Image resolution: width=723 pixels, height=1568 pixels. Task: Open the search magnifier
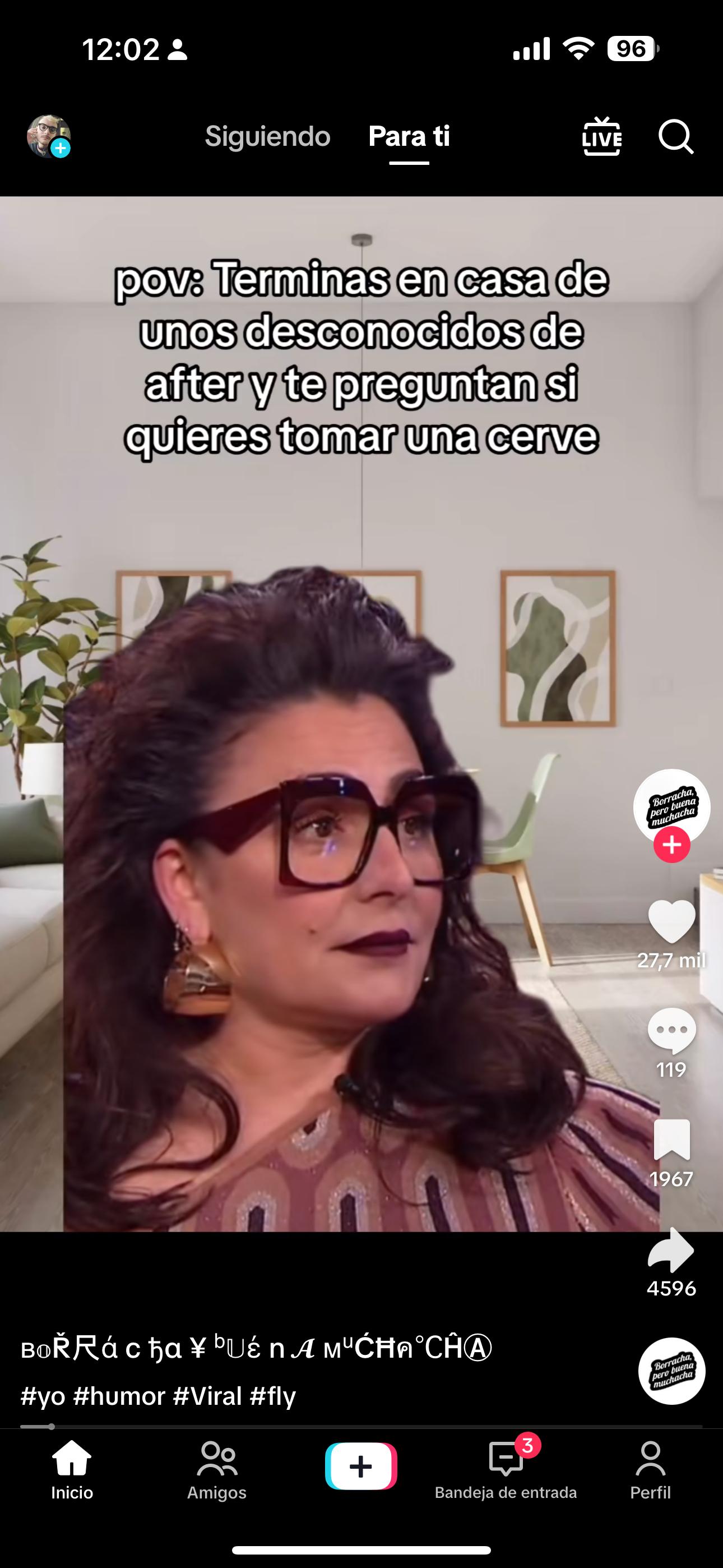pyautogui.click(x=675, y=136)
